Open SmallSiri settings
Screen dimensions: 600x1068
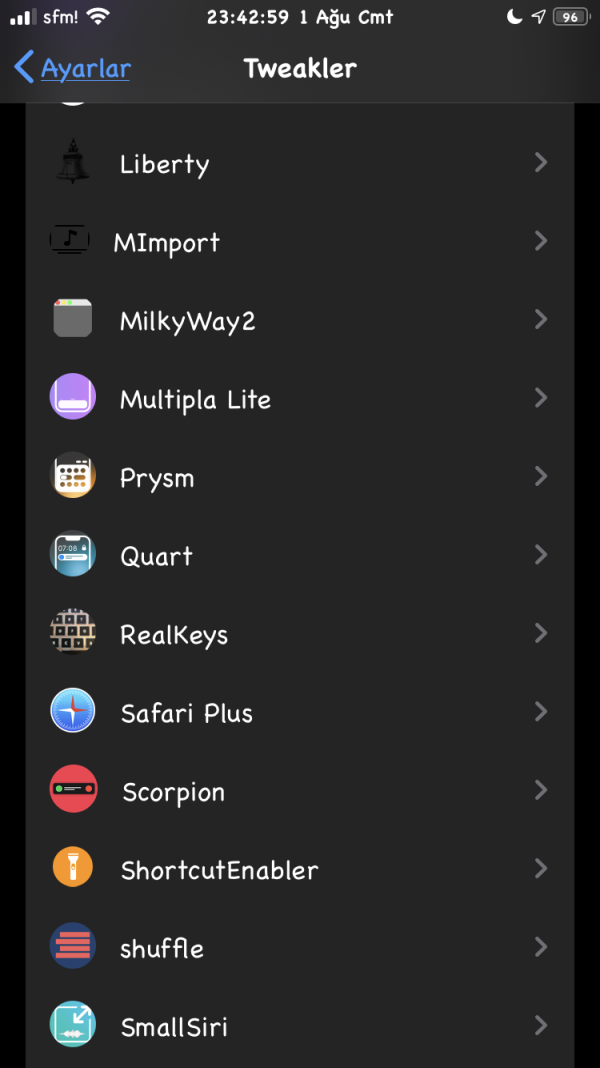tap(300, 1026)
